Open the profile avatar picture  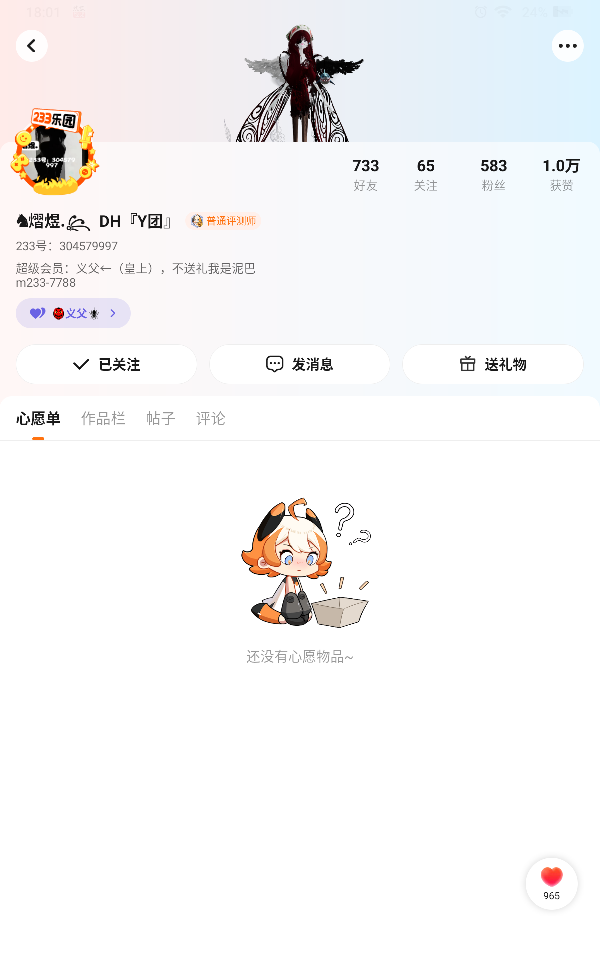55,155
